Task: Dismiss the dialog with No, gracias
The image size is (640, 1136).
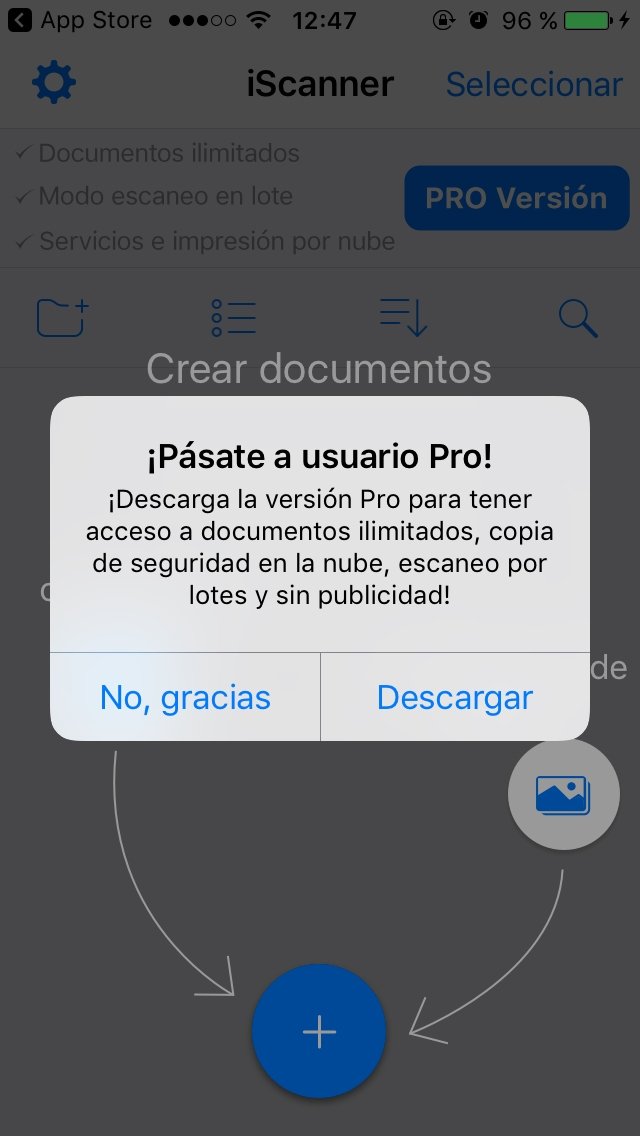Action: [x=185, y=697]
